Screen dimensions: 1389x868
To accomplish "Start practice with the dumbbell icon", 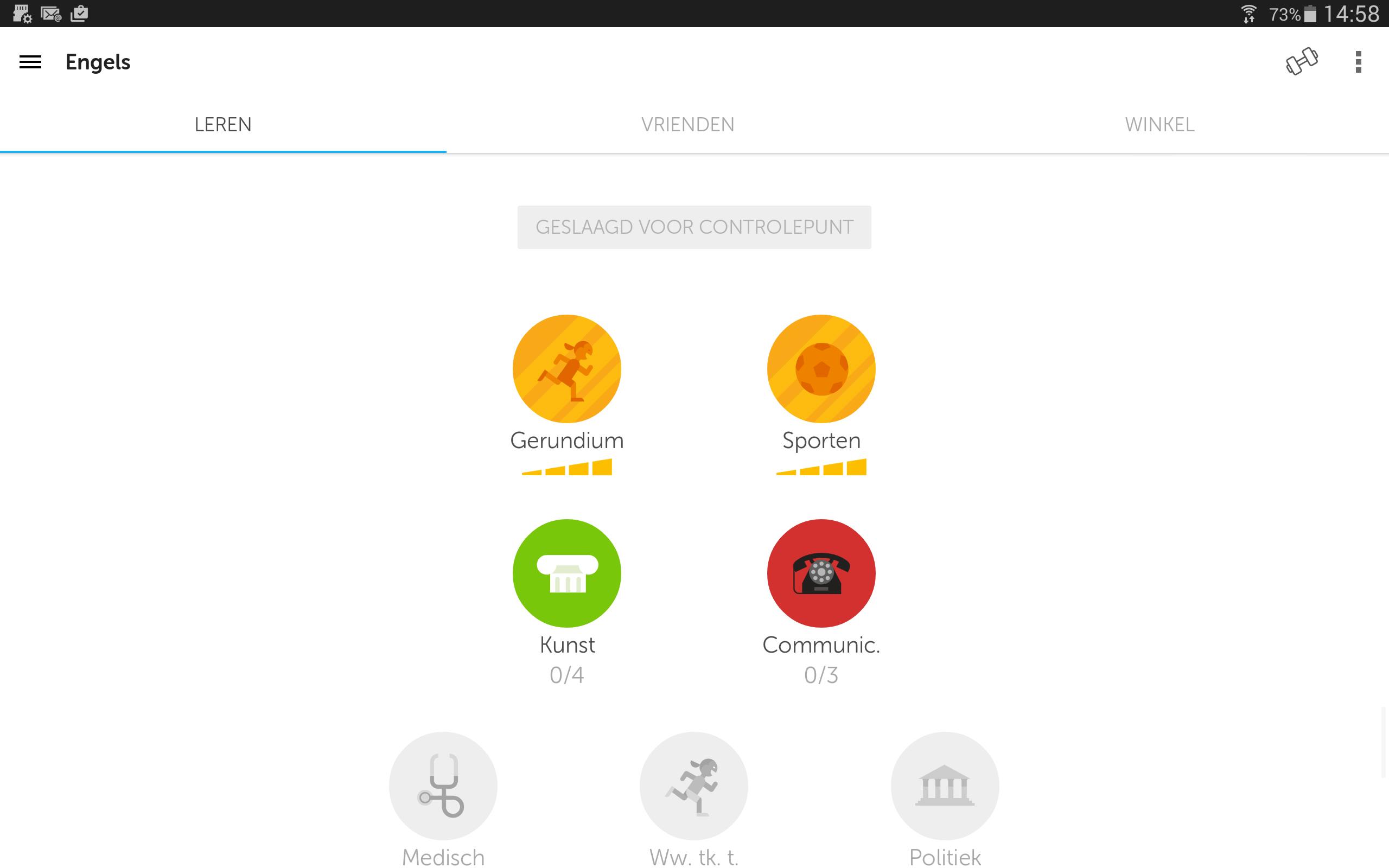I will tap(1301, 61).
